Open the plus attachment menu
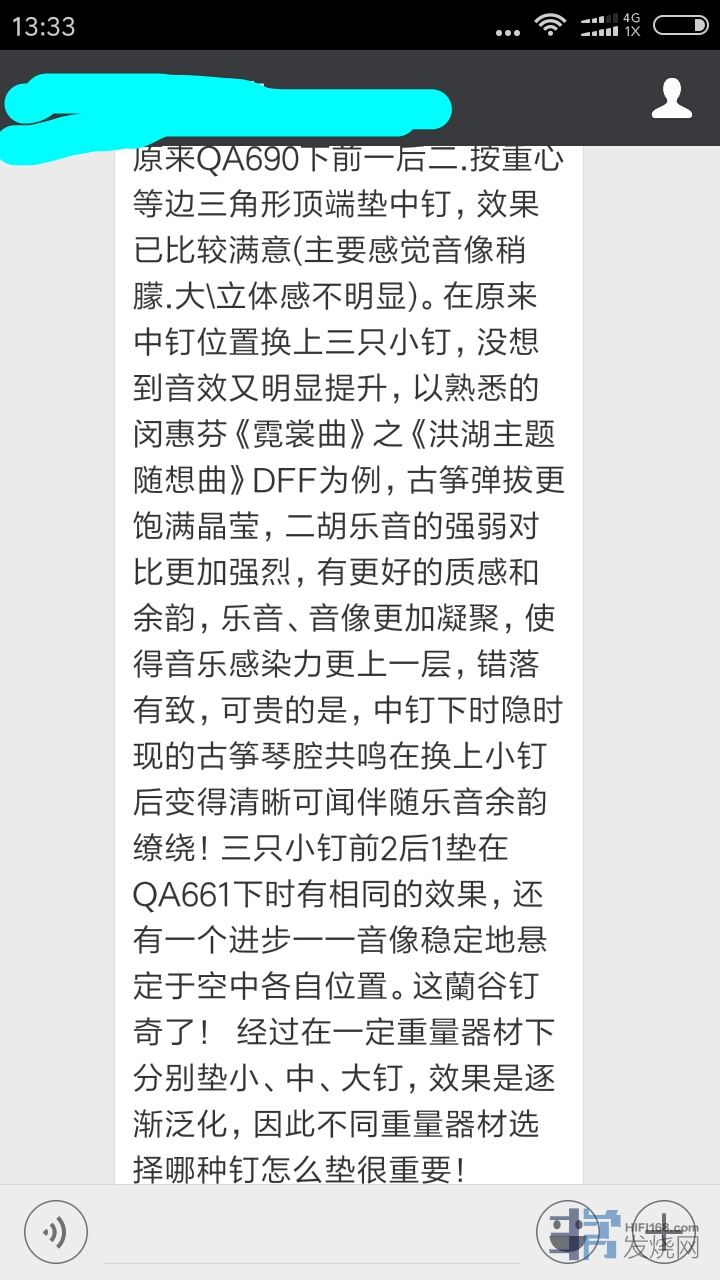 coord(664,1230)
